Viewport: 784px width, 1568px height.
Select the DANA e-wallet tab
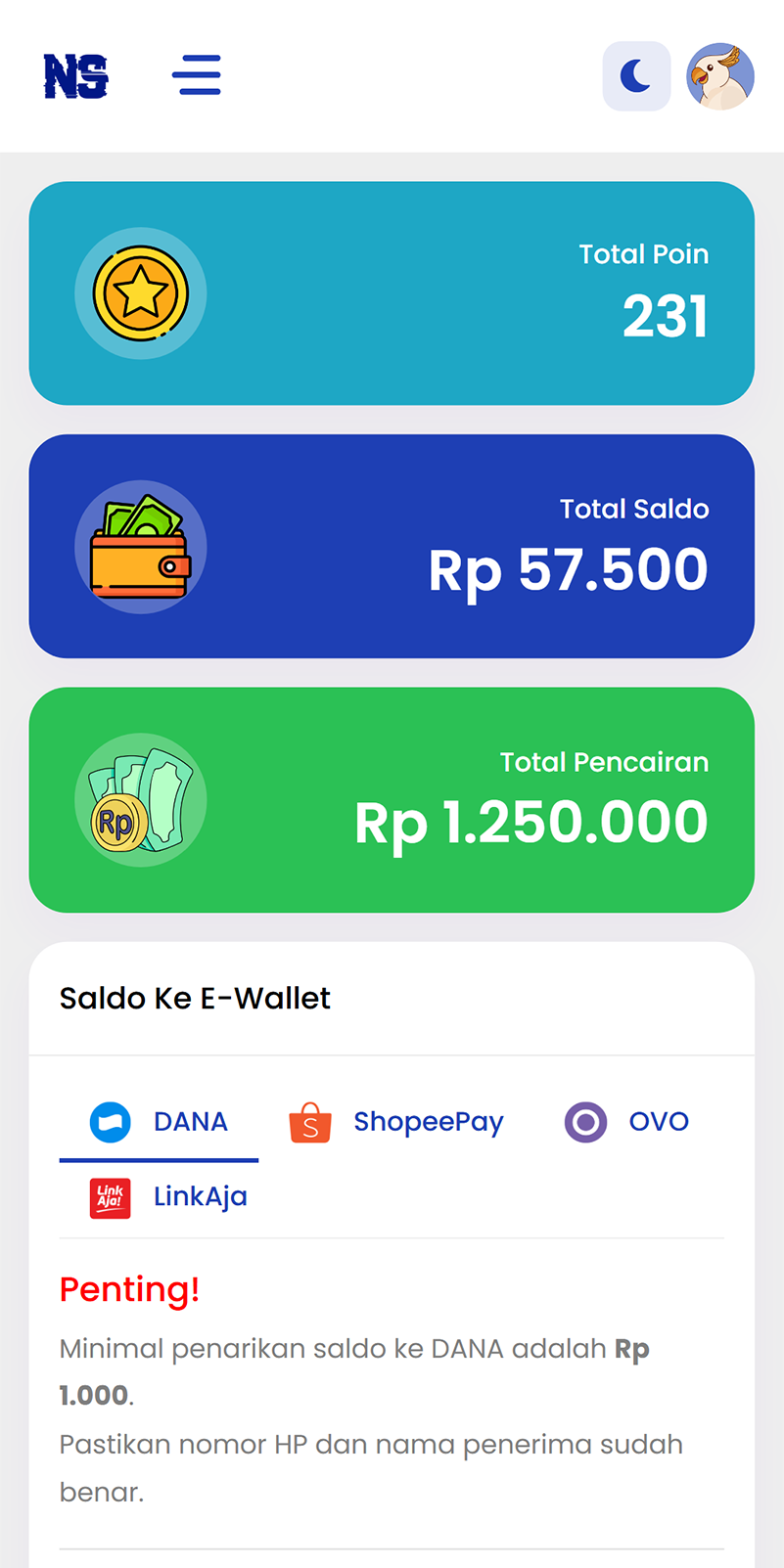point(160,1122)
